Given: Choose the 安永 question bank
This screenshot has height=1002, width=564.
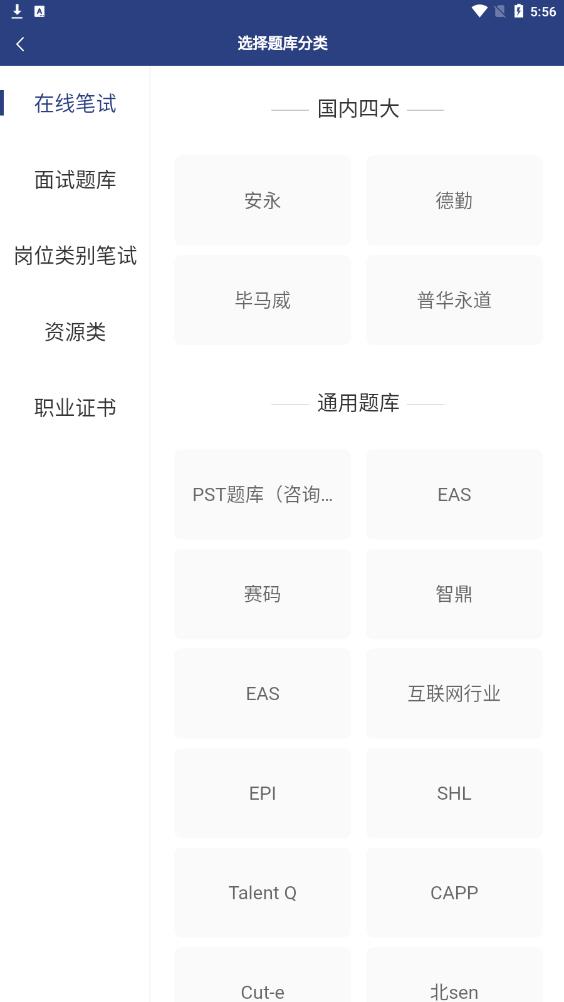Looking at the screenshot, I should [x=263, y=201].
